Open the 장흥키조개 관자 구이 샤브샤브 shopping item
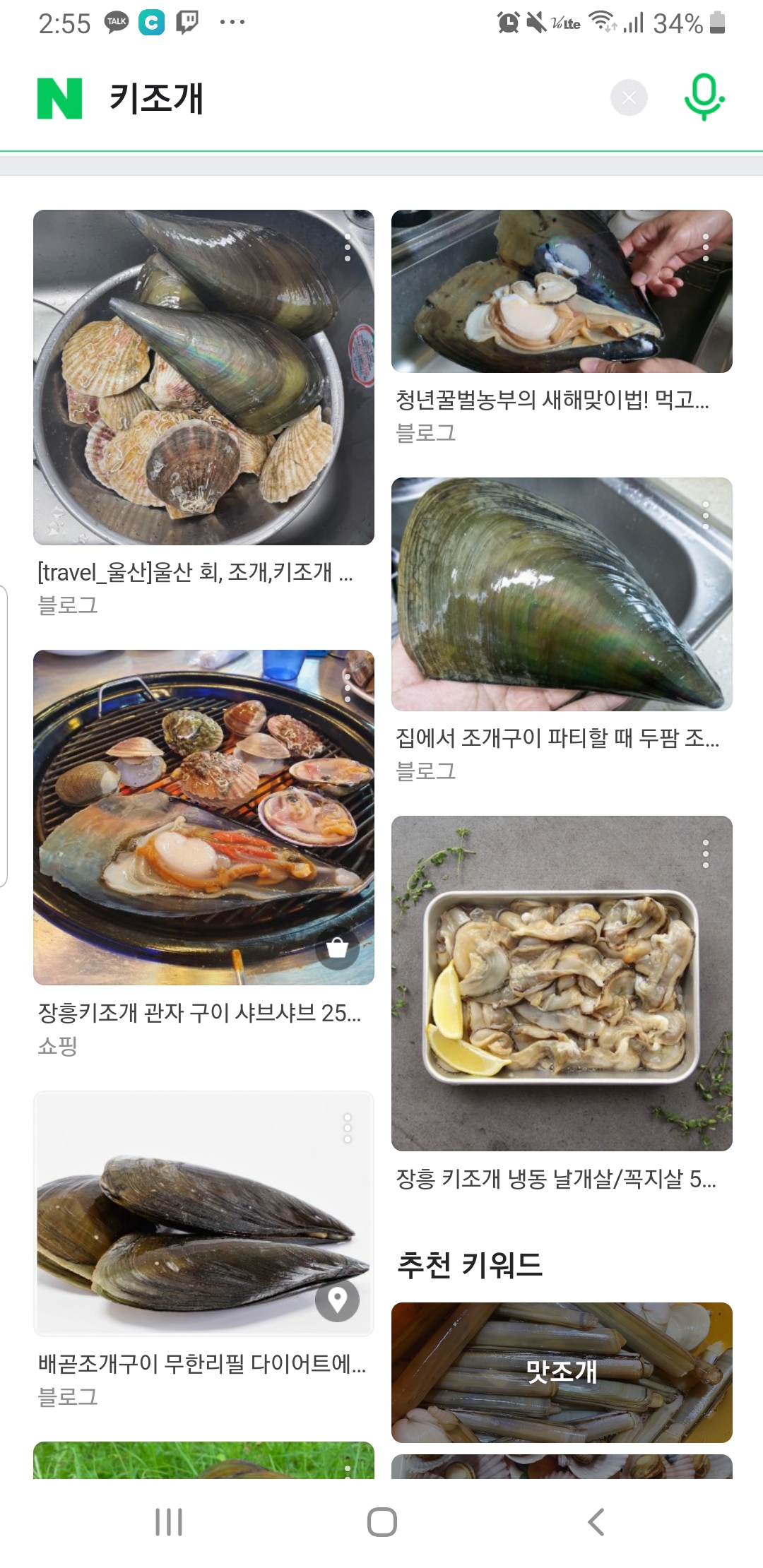The image size is (763, 1568). click(199, 1013)
